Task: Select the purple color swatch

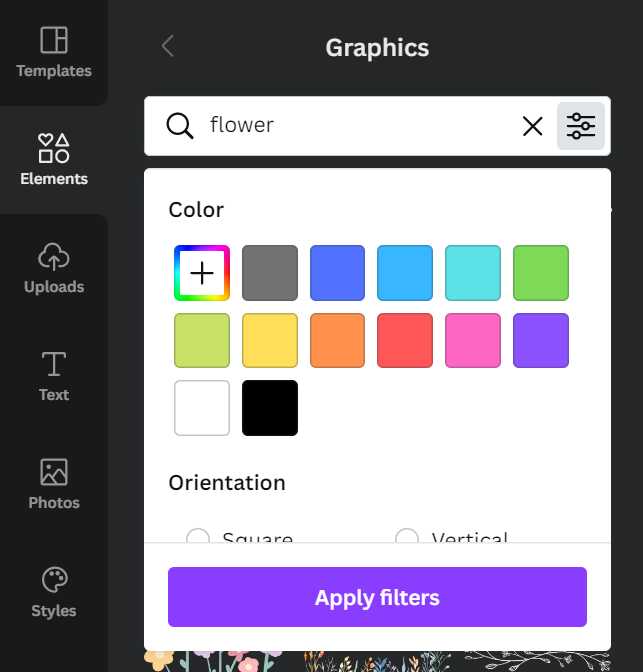Action: (541, 341)
